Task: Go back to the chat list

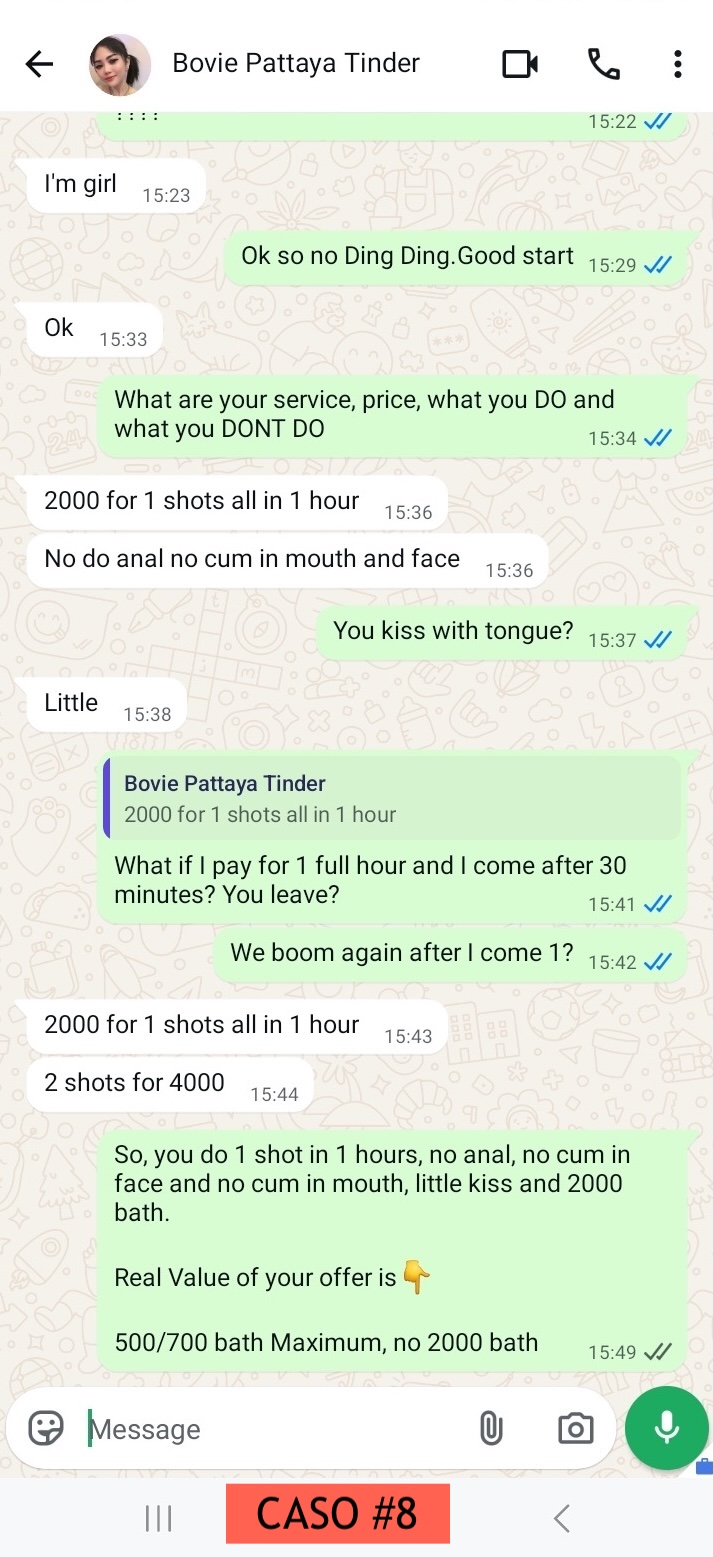Action: coord(39,65)
